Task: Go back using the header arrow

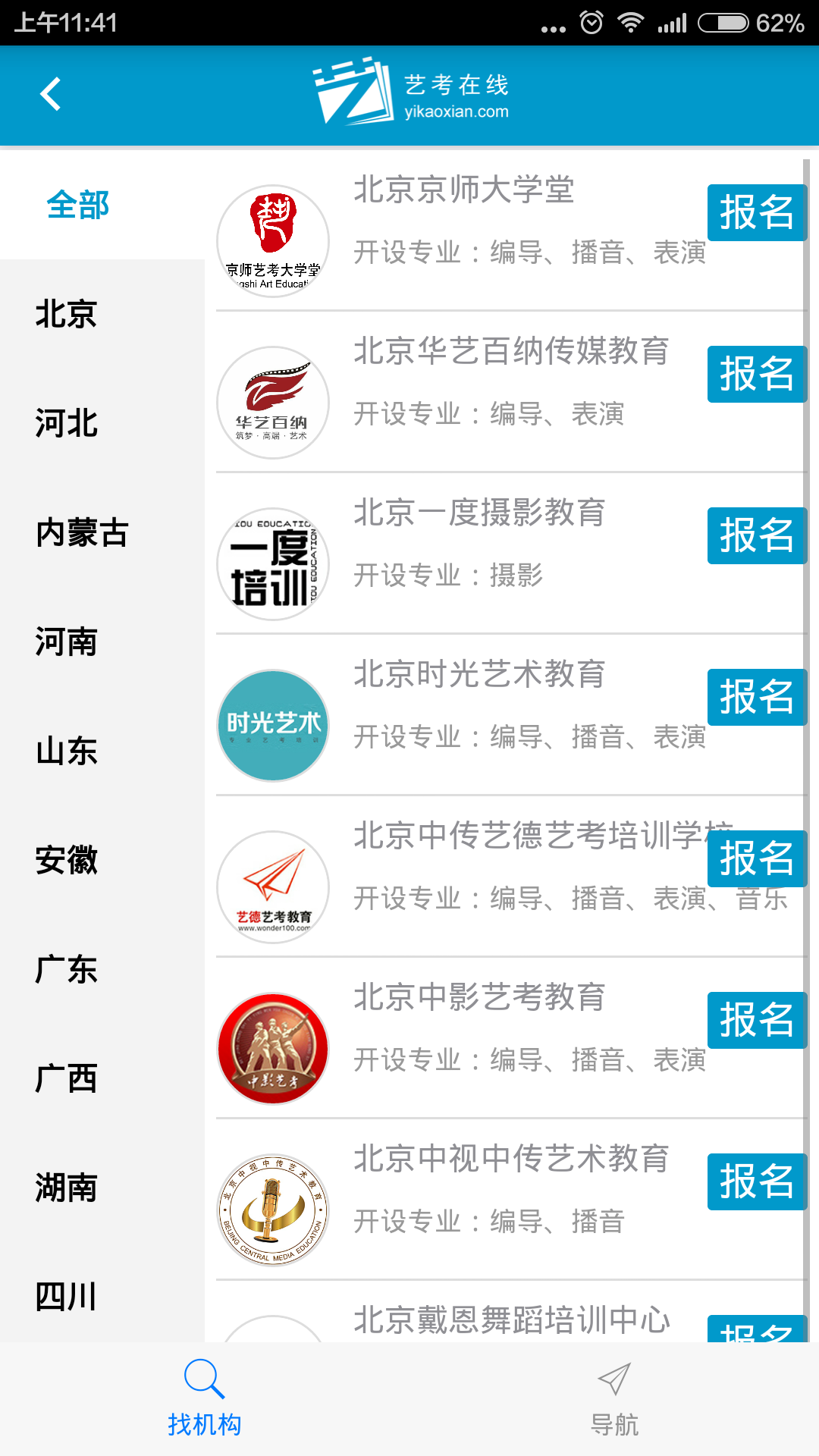Action: pyautogui.click(x=50, y=95)
